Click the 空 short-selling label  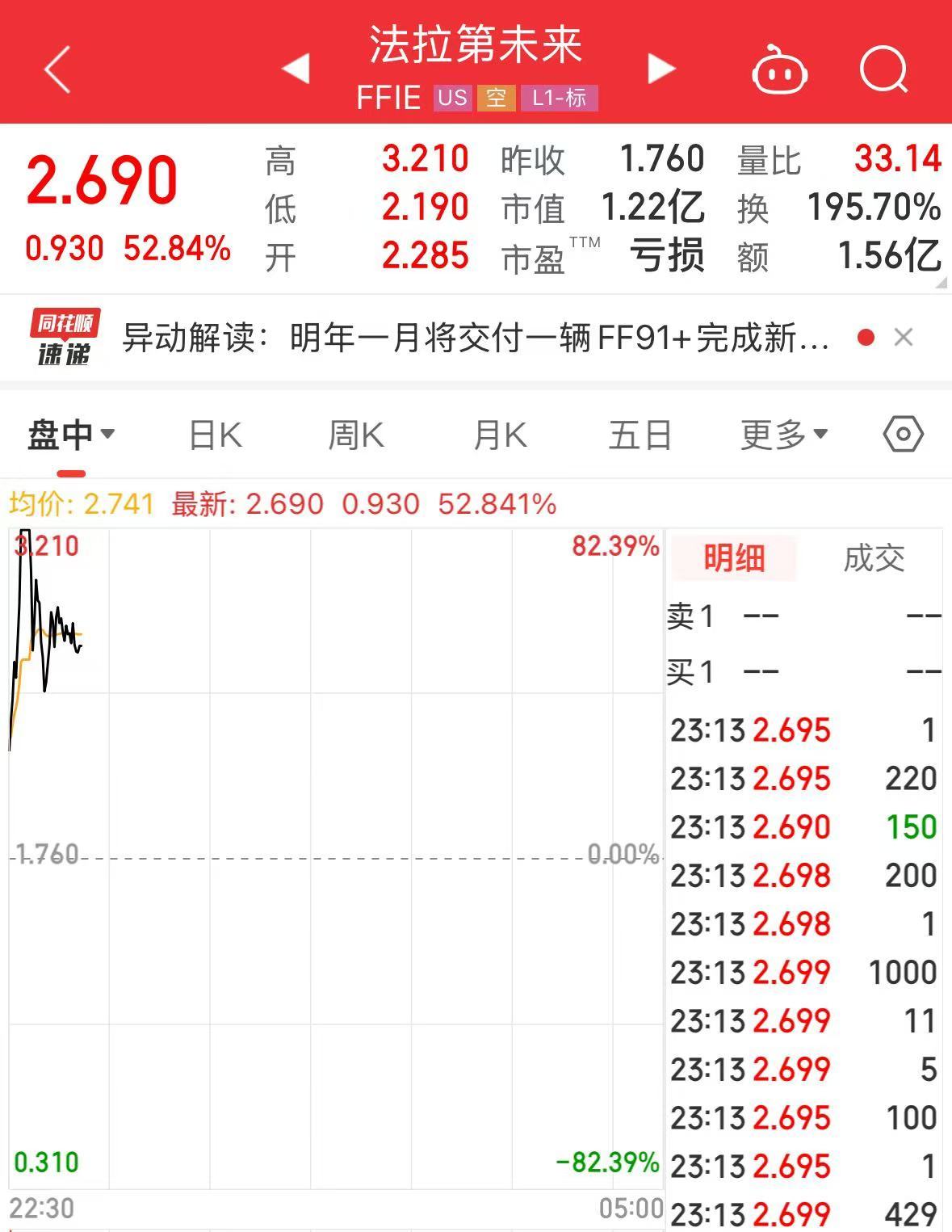[496, 99]
